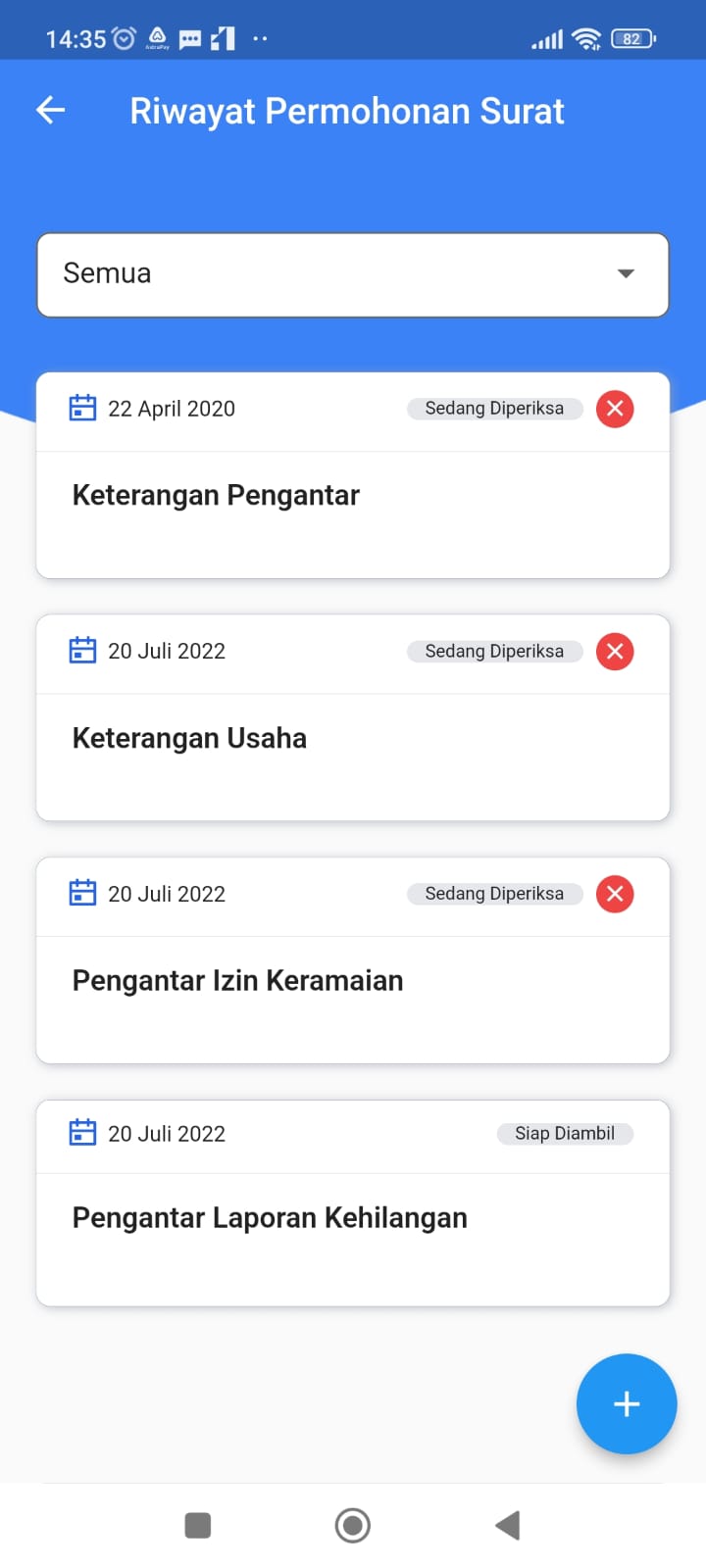Image resolution: width=706 pixels, height=1568 pixels.
Task: Select the Siap Diambil status badge
Action: click(565, 1133)
